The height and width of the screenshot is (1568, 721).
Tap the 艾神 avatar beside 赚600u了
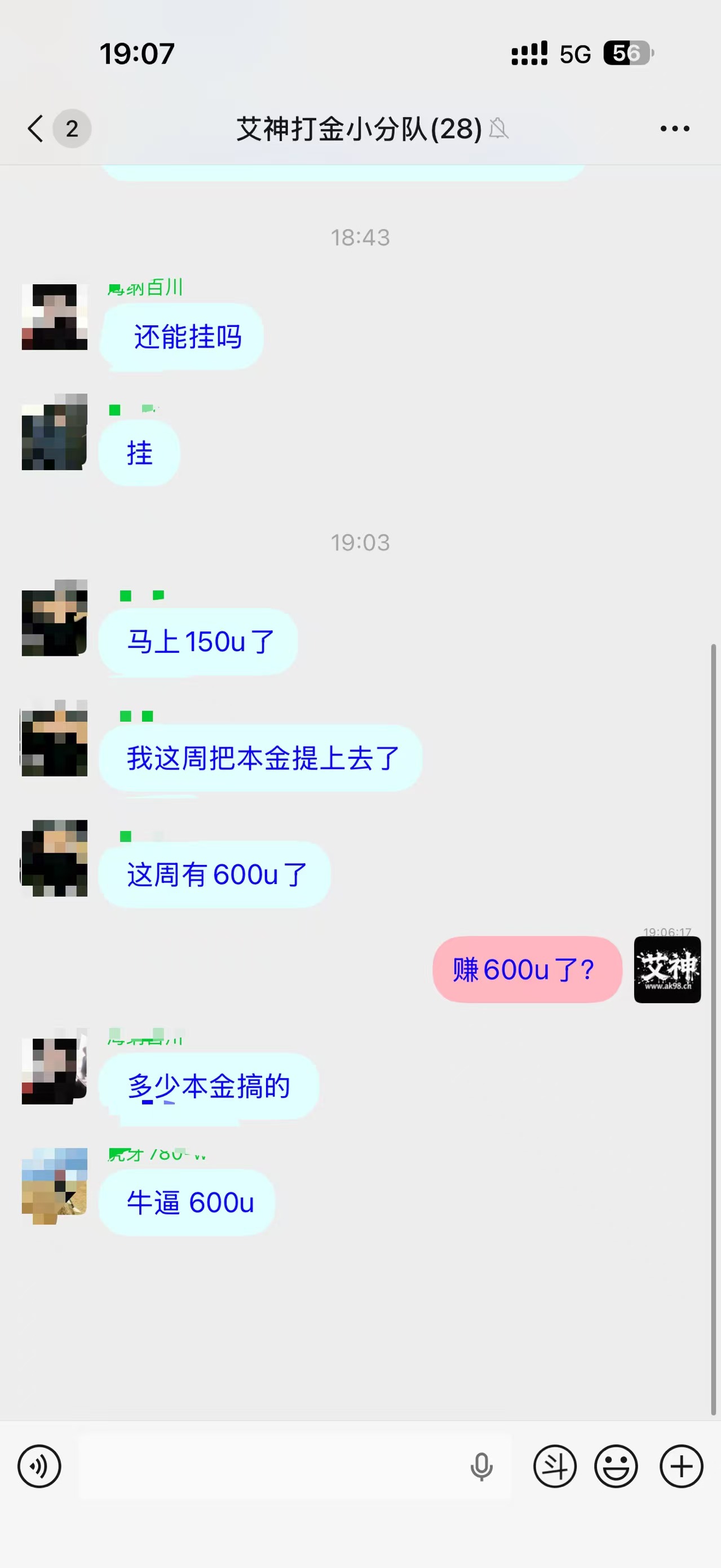(x=667, y=970)
